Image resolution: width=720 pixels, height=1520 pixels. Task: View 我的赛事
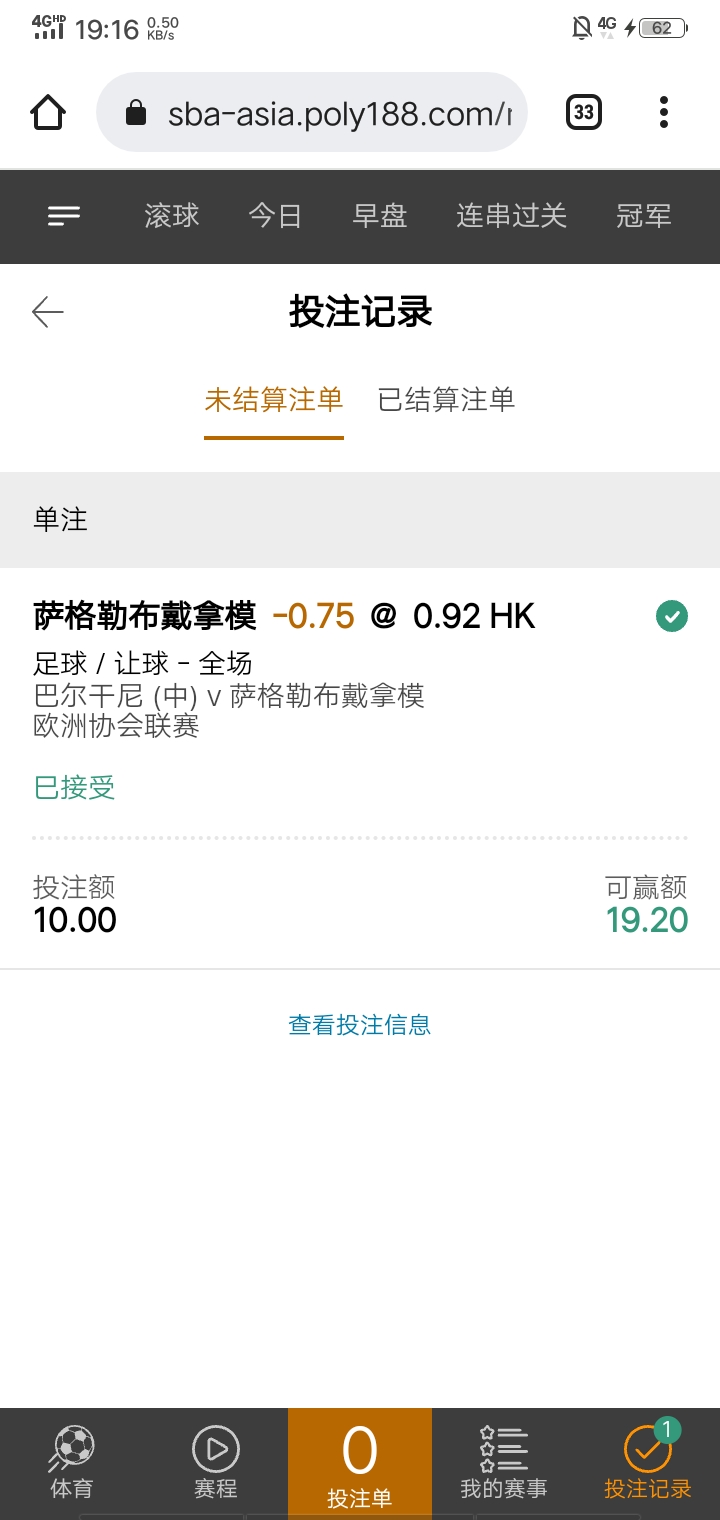tap(504, 1463)
